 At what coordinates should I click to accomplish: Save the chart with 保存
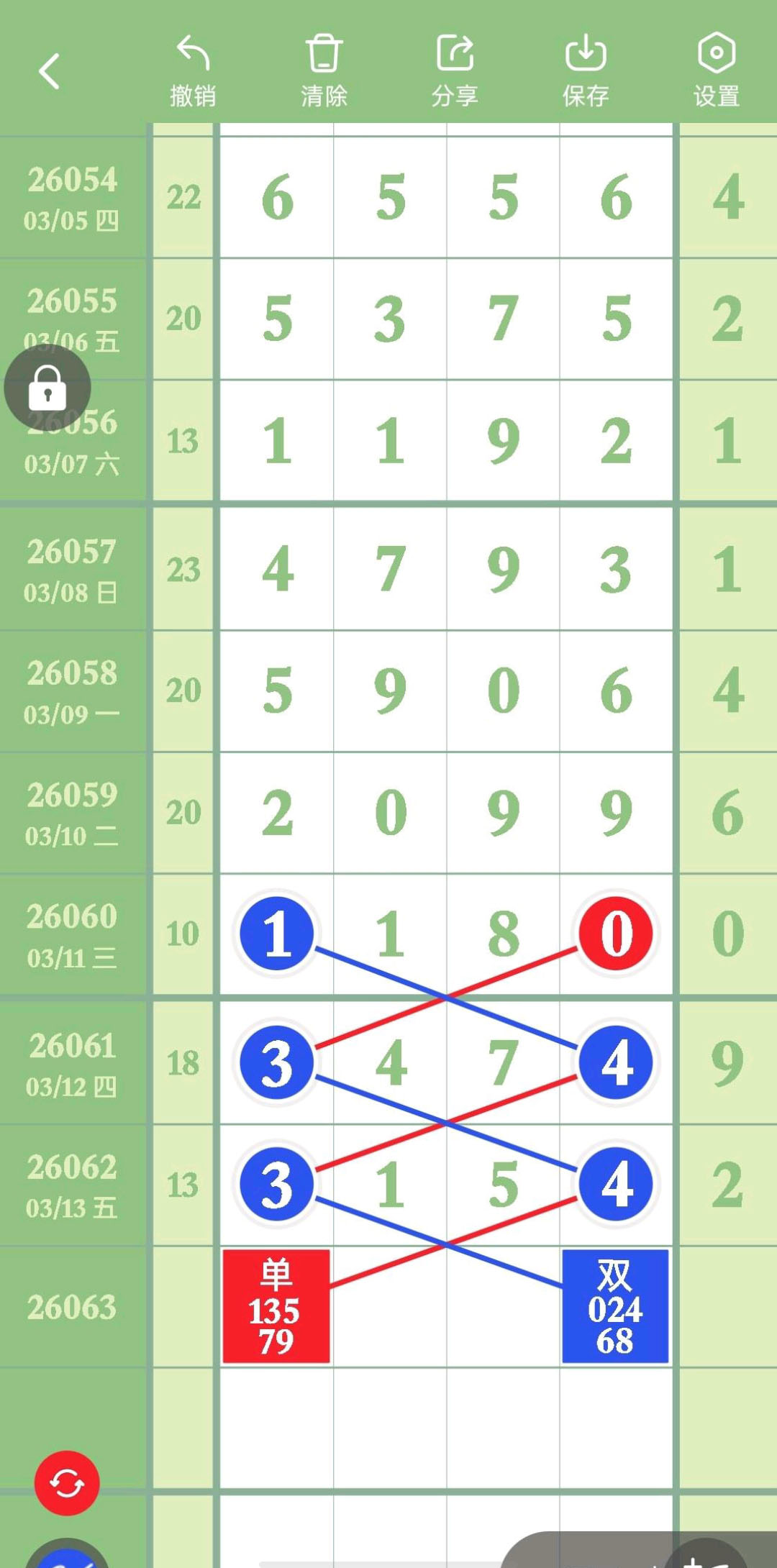pyautogui.click(x=586, y=70)
